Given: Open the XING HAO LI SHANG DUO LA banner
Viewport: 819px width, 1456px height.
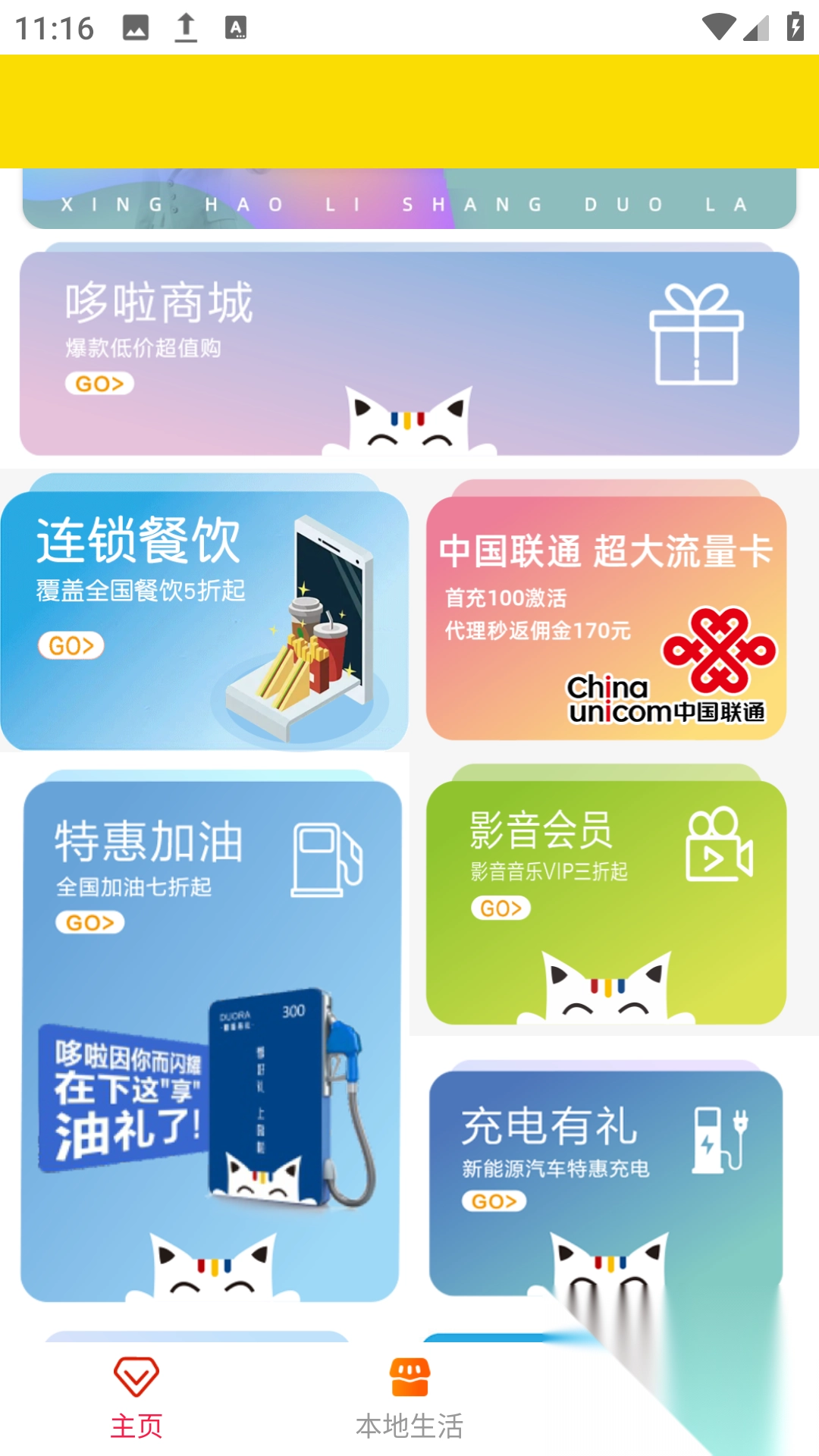Looking at the screenshot, I should click(409, 200).
